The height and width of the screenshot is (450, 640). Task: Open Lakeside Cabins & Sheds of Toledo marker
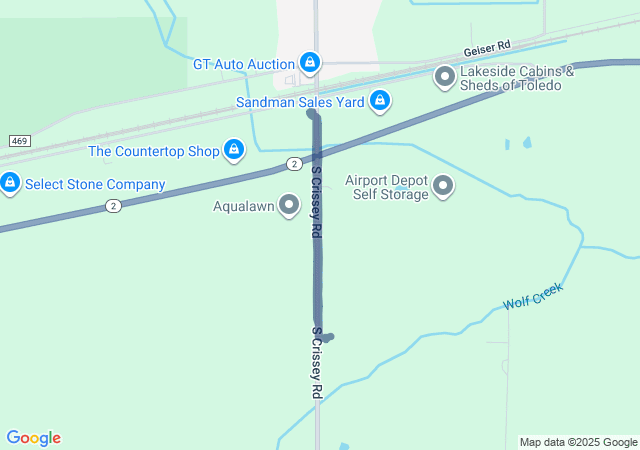pos(444,76)
